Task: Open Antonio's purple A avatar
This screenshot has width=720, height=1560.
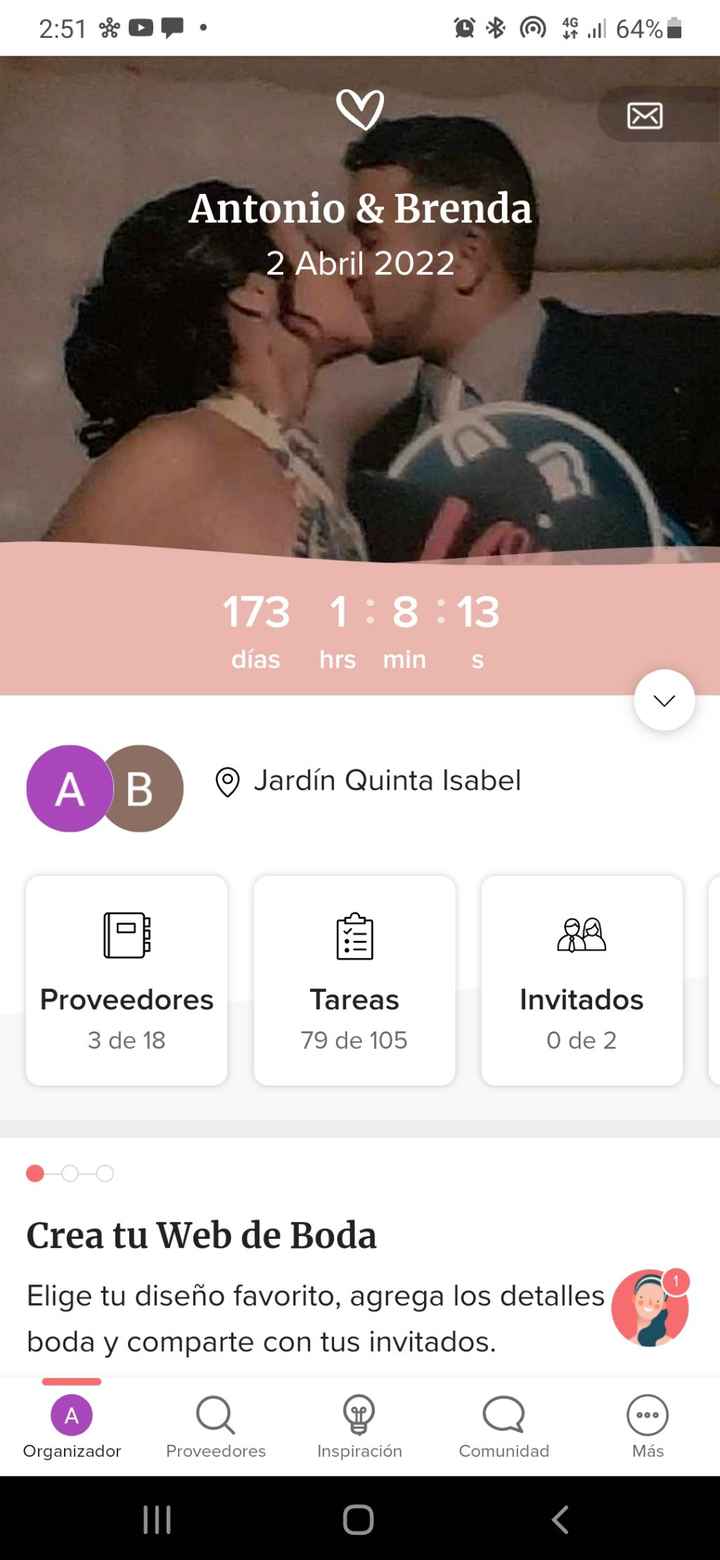Action: click(69, 788)
